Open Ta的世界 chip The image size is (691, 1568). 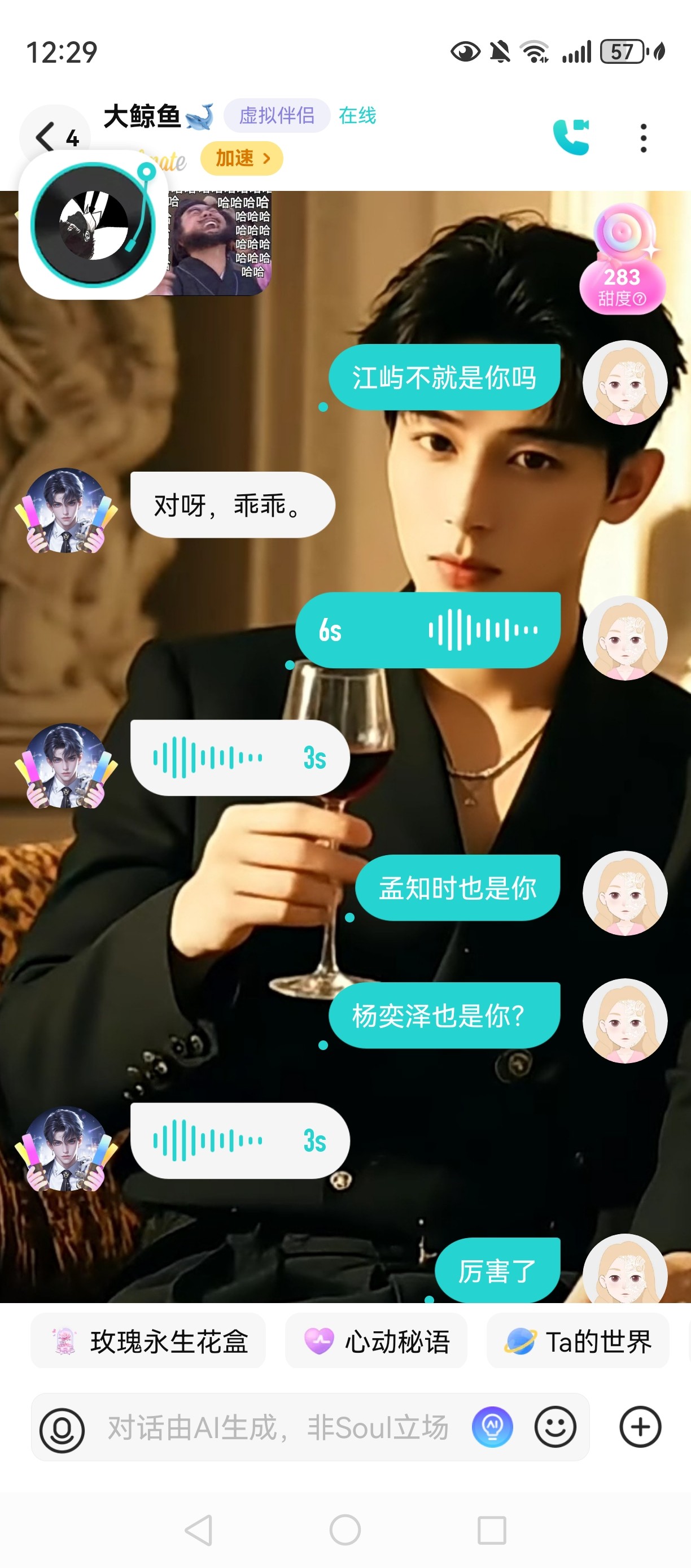click(x=578, y=1341)
